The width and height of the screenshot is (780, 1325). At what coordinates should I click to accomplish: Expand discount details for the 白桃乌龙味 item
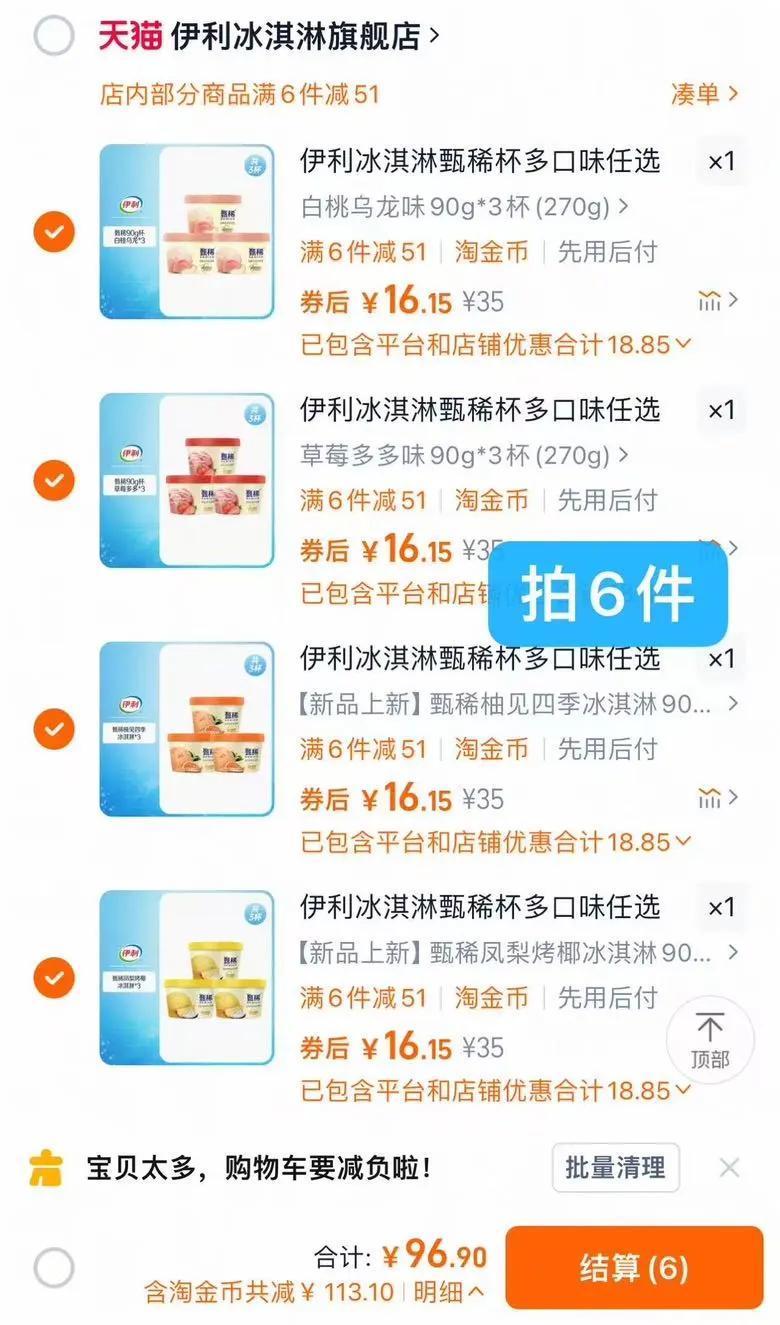click(x=497, y=345)
